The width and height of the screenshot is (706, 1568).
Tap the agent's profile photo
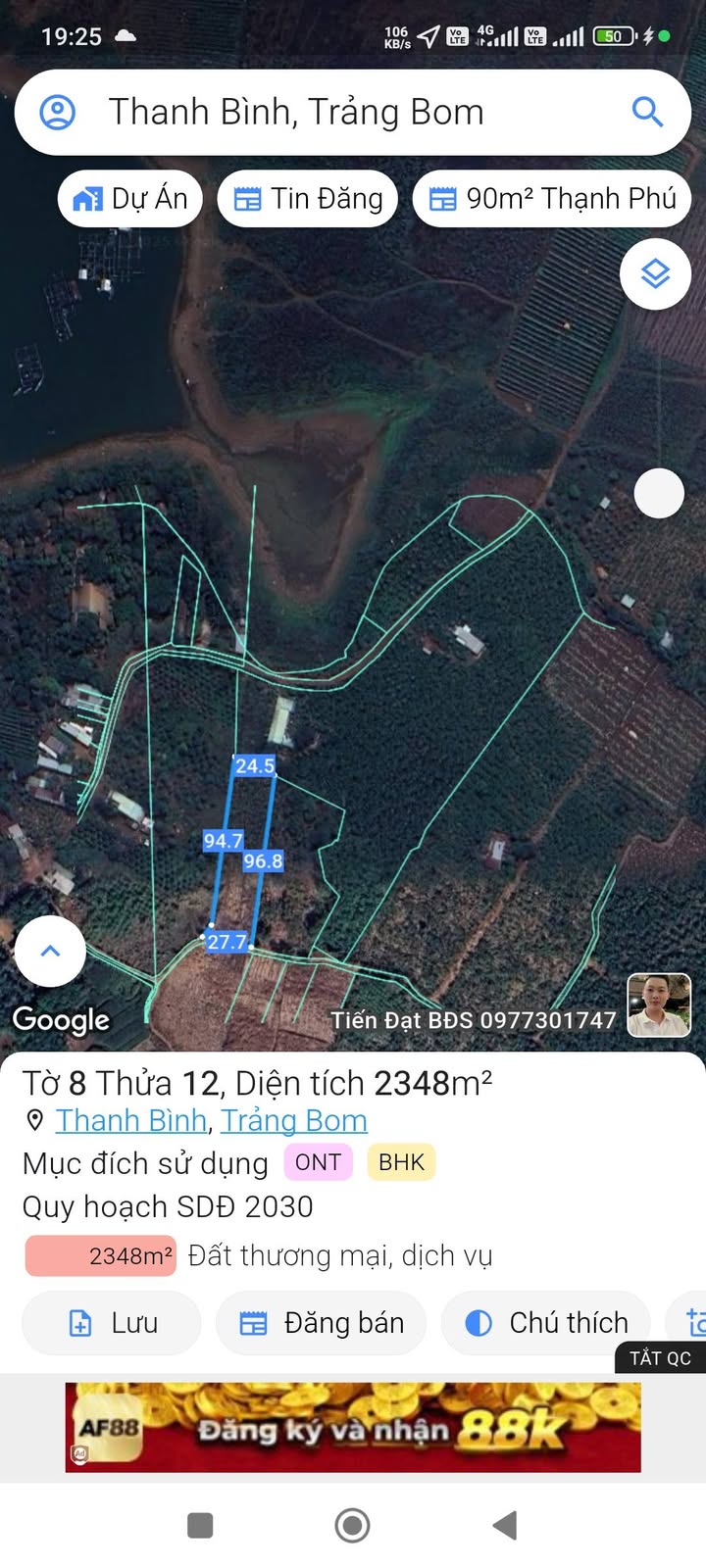pos(659,1004)
